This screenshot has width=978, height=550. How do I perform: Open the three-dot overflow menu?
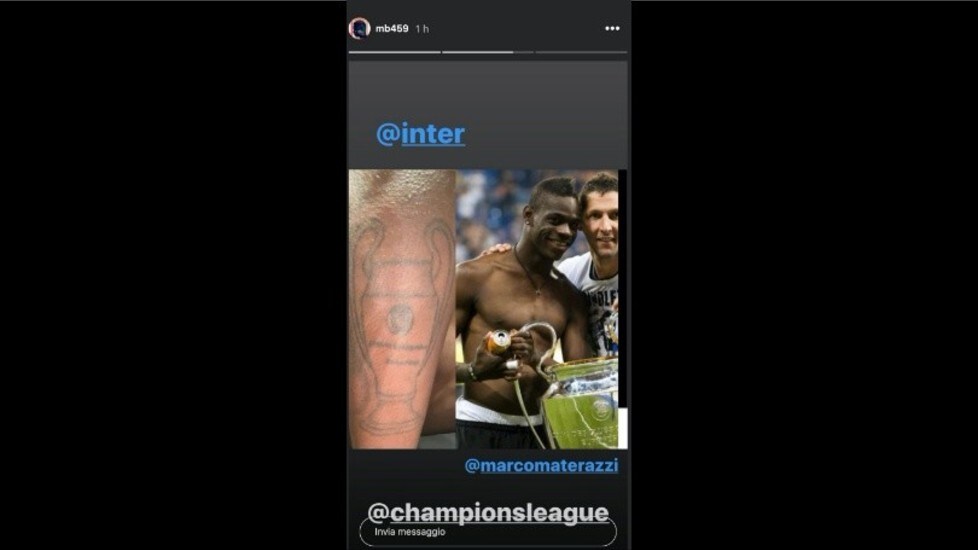612,28
